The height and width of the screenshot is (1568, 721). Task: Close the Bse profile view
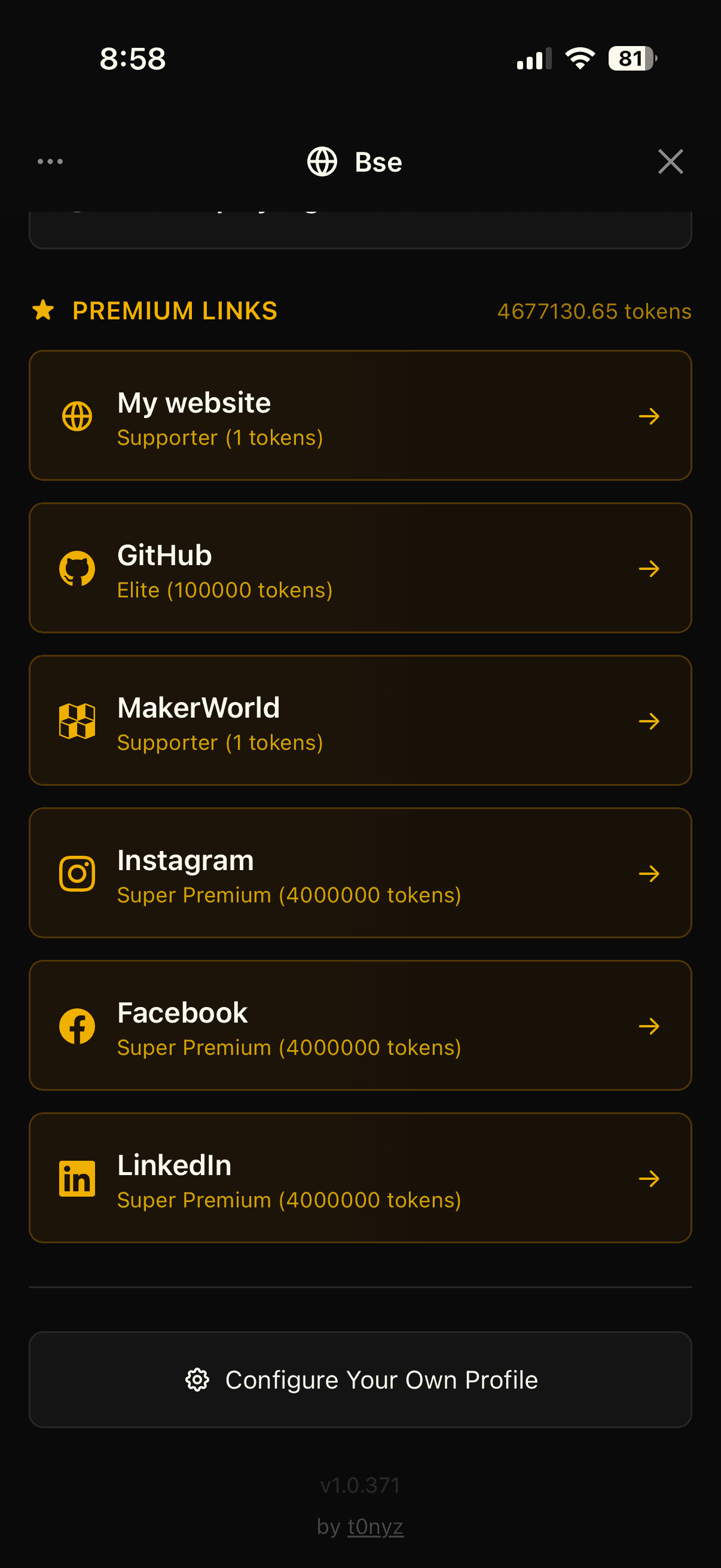(x=670, y=161)
